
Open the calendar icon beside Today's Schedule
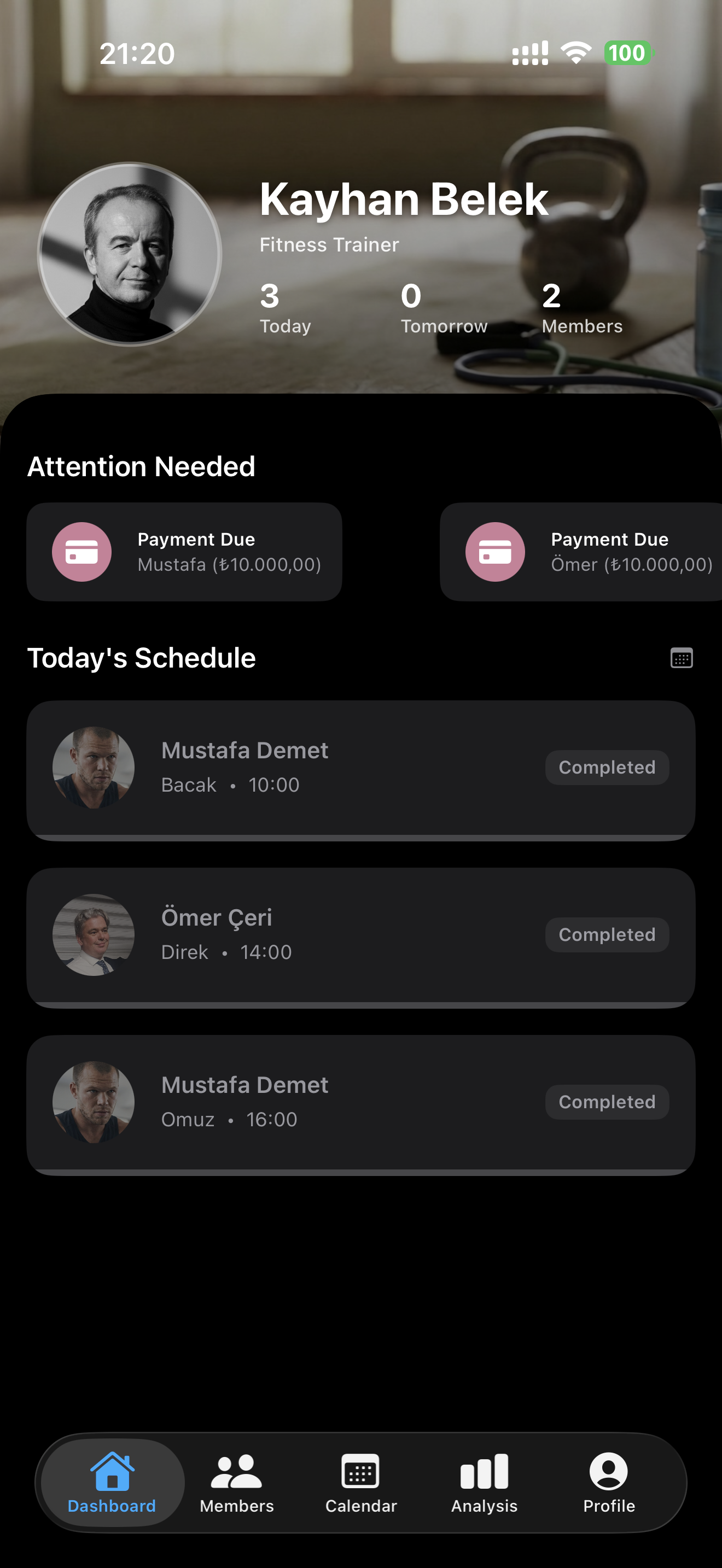click(x=681, y=657)
